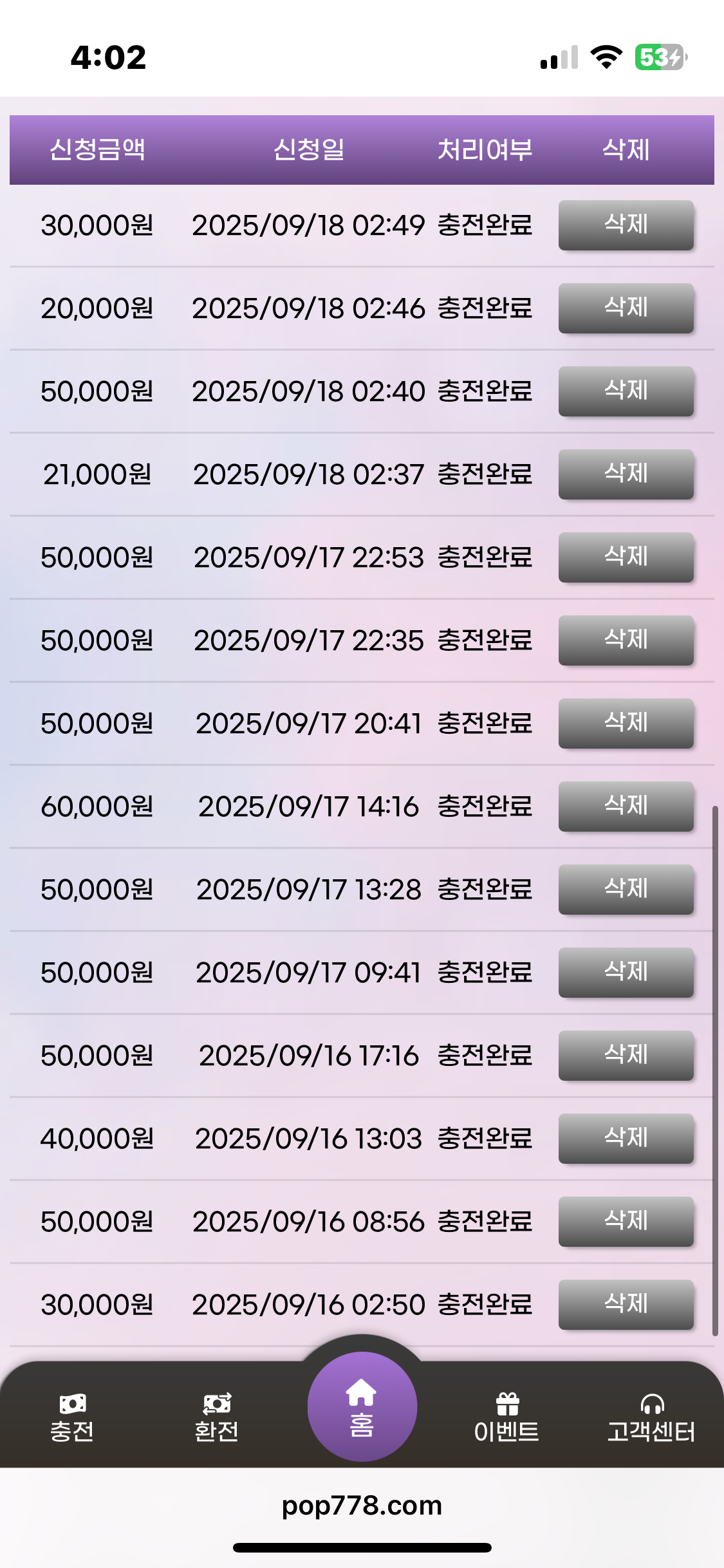Tap 삭제 for the 09/17 09:41 entry
The image size is (724, 1568).
pos(626,972)
